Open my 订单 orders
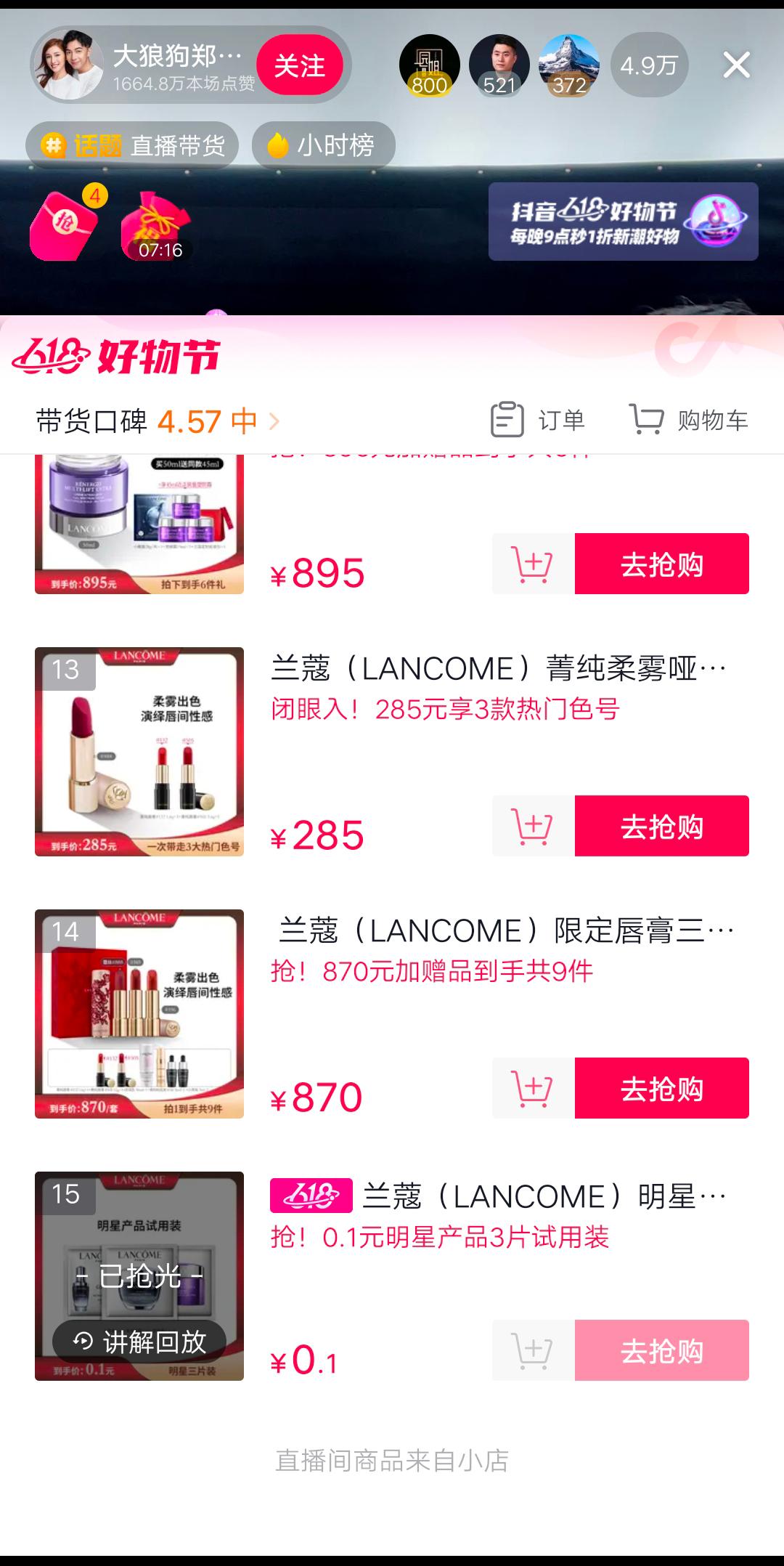Viewport: 784px width, 1566px height. [538, 420]
